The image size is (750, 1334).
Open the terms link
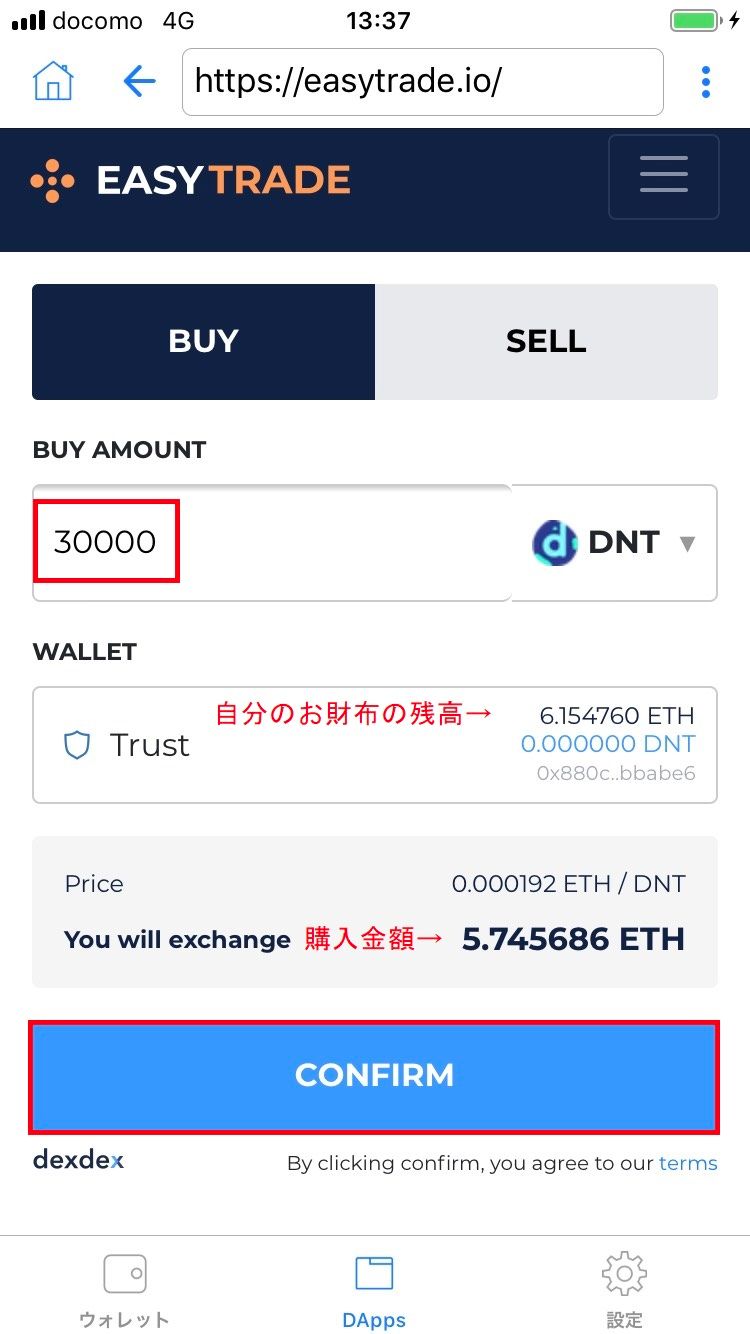(688, 1163)
